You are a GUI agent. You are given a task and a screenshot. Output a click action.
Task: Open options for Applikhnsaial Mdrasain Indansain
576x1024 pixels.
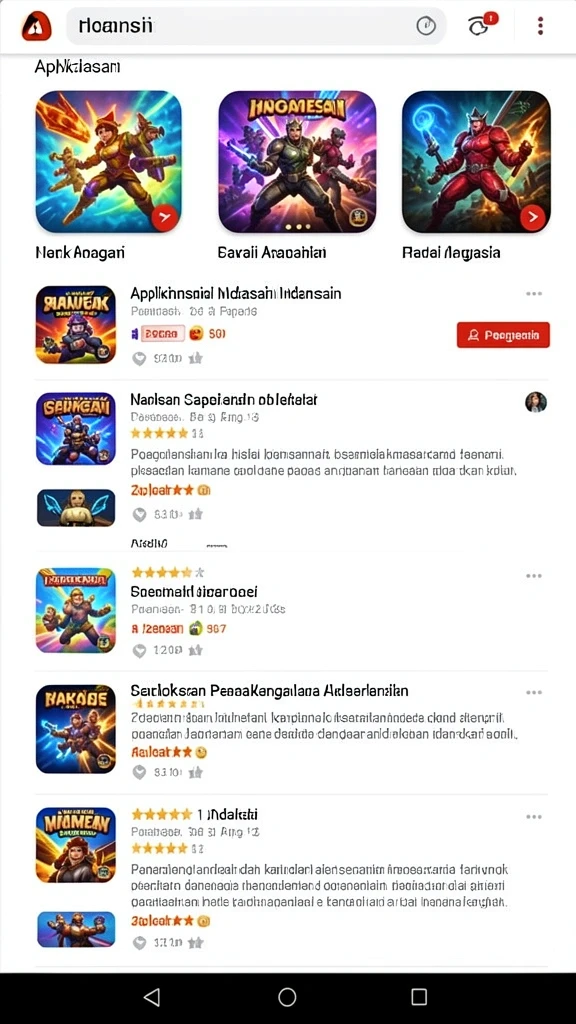534,294
